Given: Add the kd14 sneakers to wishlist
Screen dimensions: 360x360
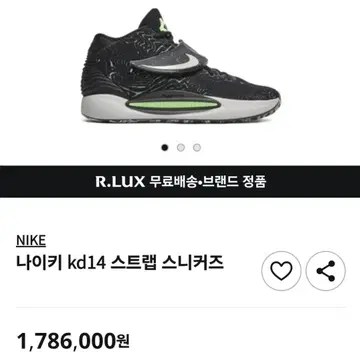Looking at the screenshot, I should pos(281,271).
